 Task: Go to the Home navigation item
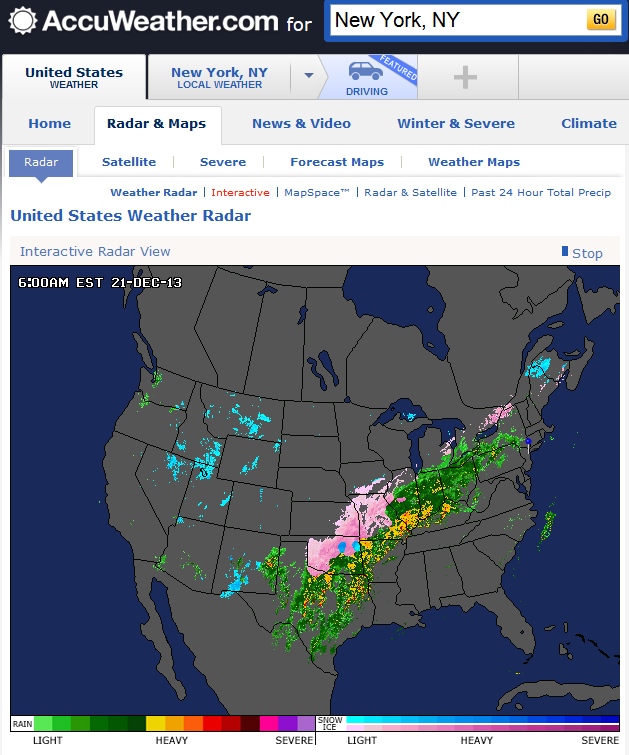coord(50,124)
